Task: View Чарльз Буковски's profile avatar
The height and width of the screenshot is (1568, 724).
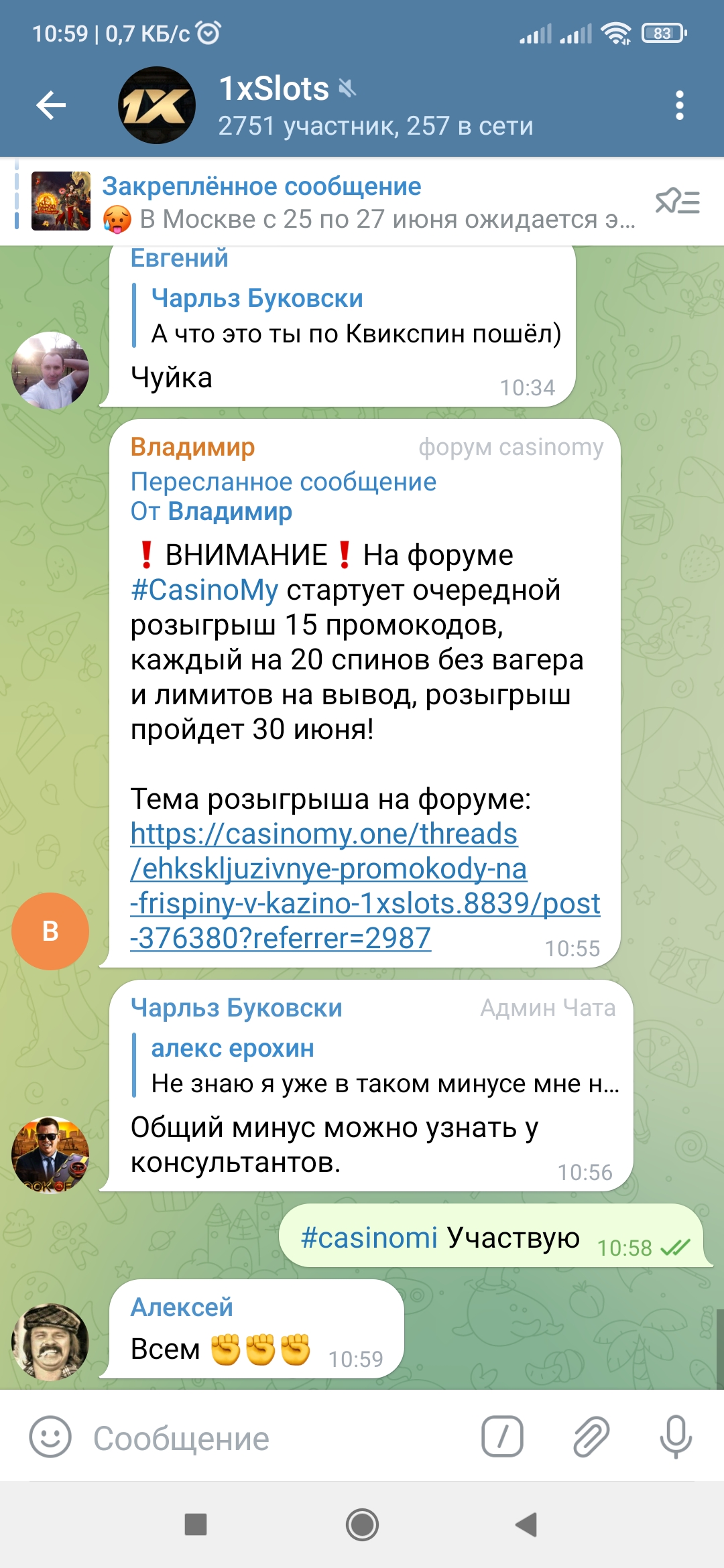Action: pyautogui.click(x=50, y=1155)
